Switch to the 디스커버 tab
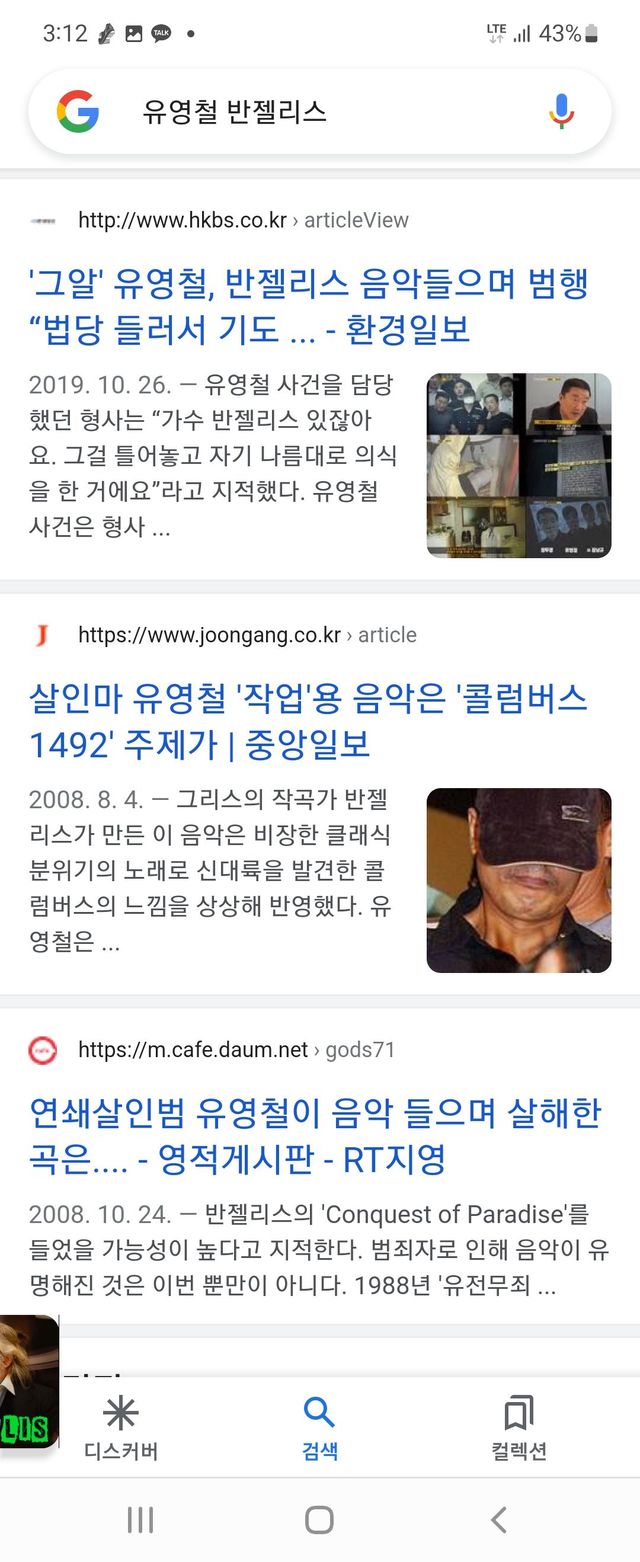The width and height of the screenshot is (640, 1562). (121, 1428)
